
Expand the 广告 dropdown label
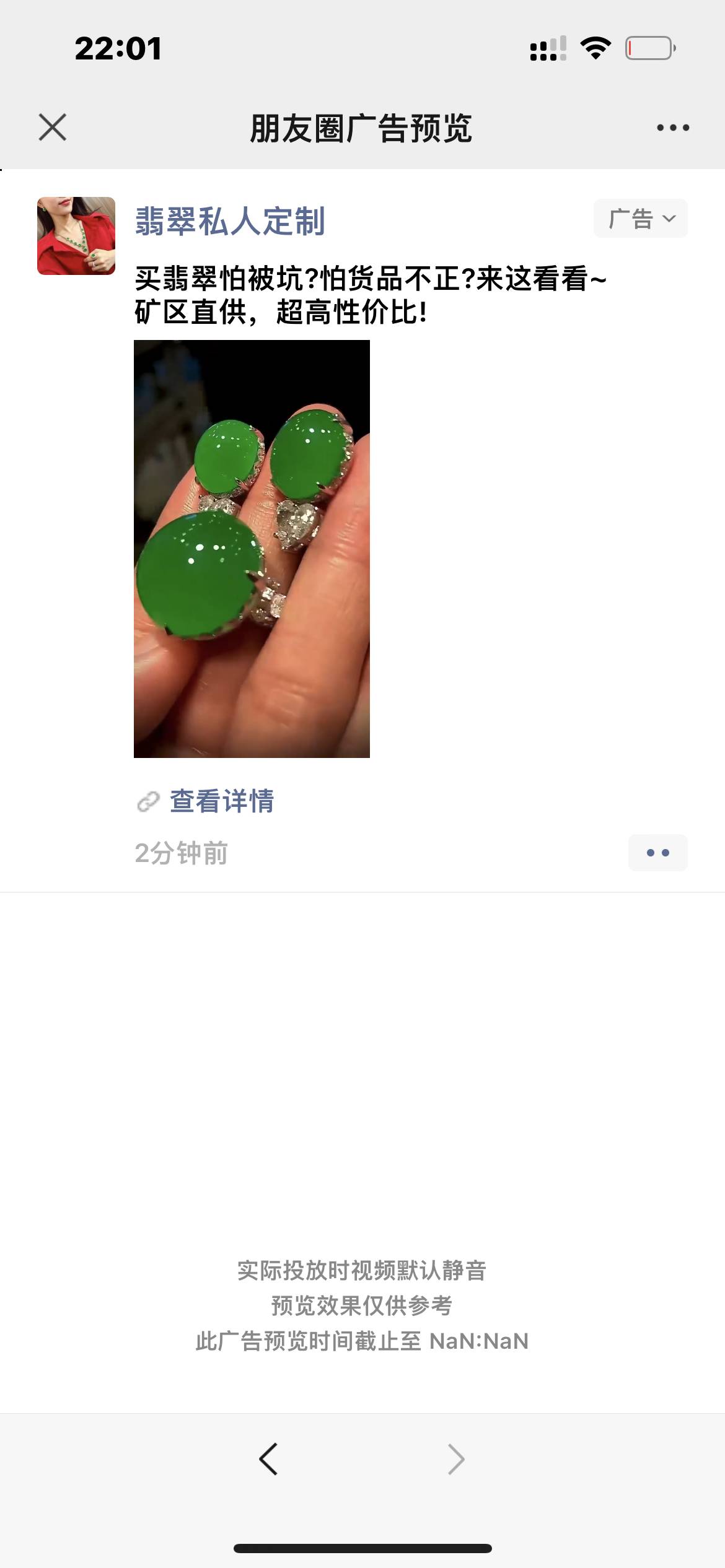641,219
